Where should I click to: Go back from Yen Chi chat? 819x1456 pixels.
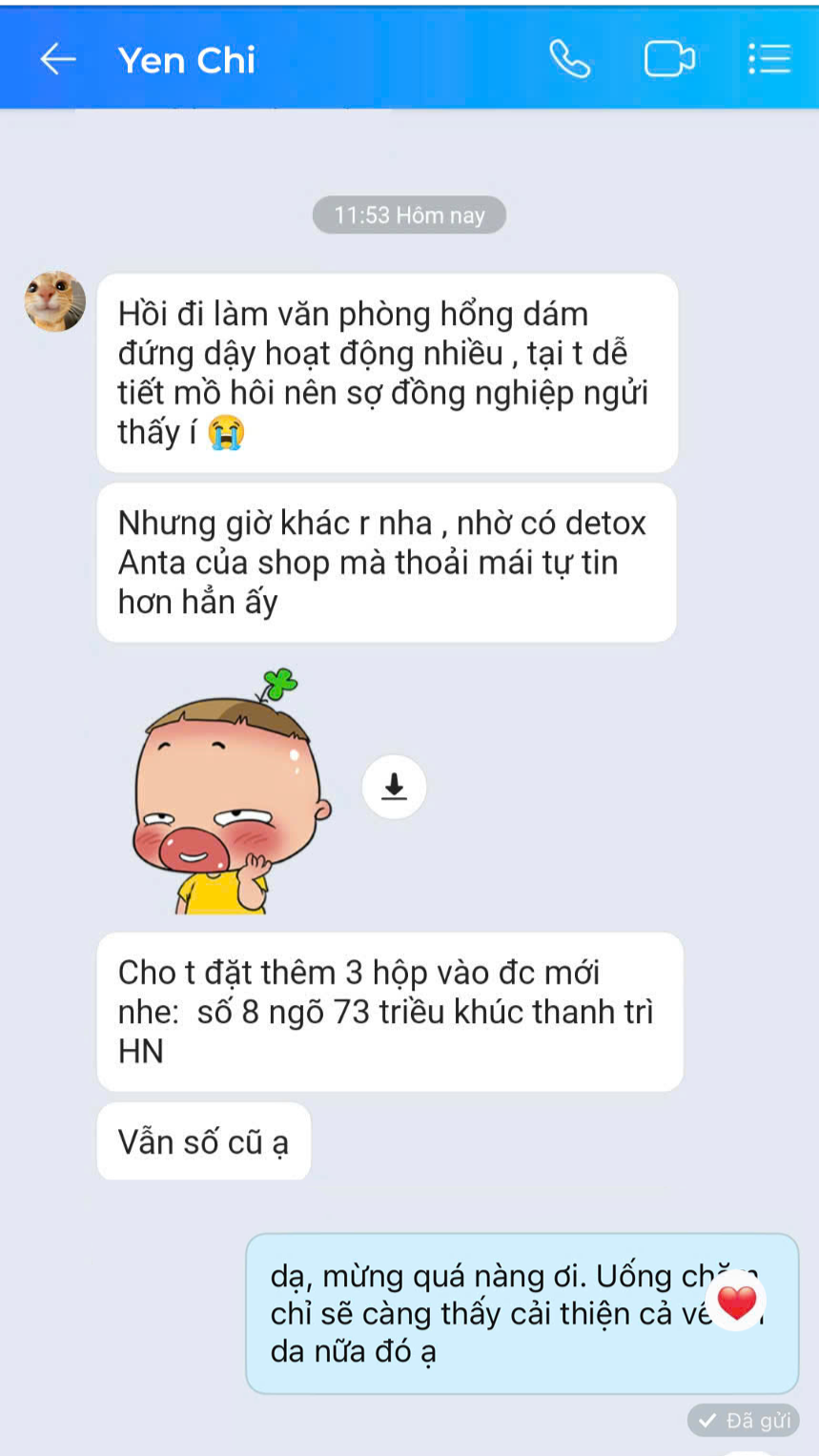(x=57, y=59)
